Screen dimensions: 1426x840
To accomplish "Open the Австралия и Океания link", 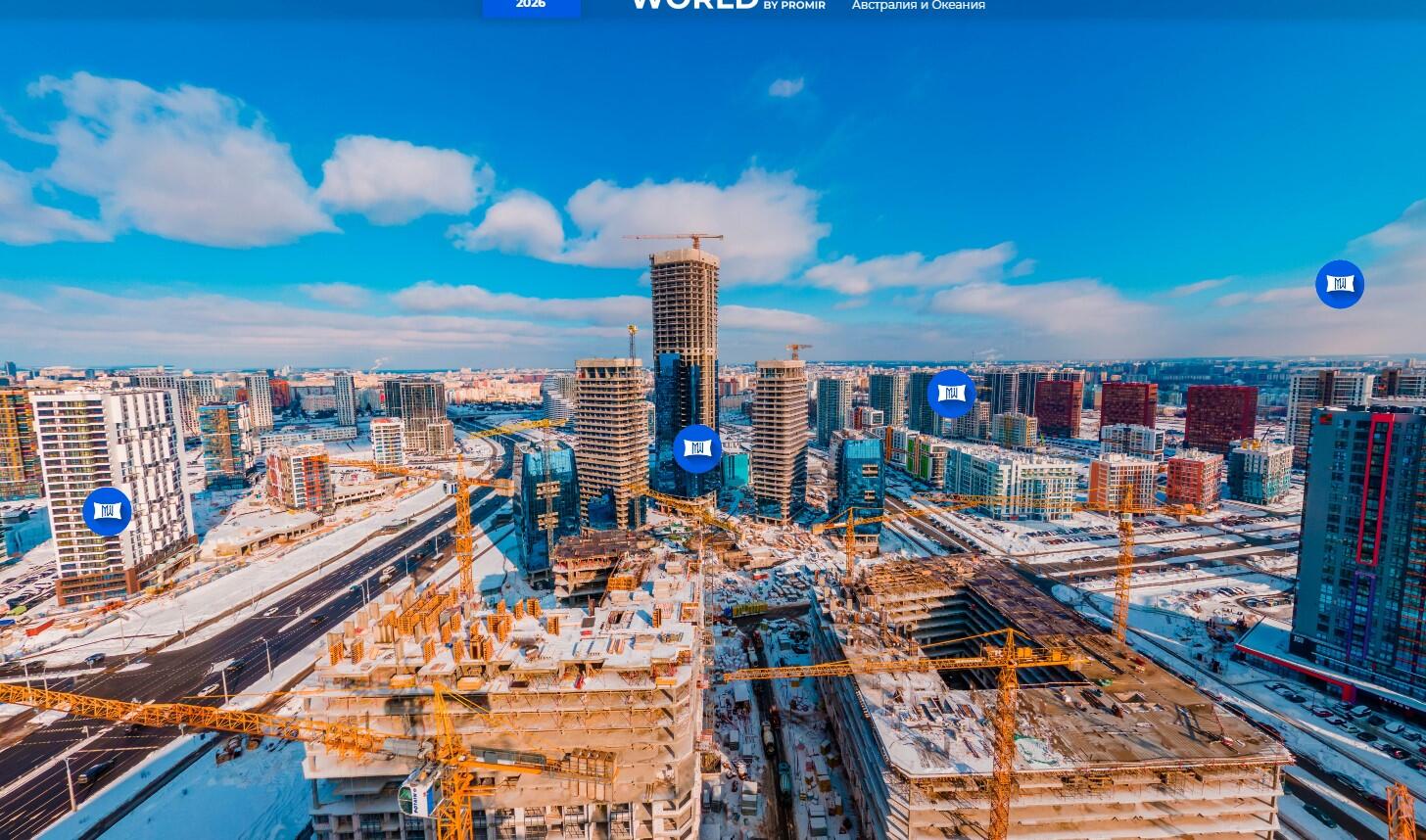I will tap(918, 6).
